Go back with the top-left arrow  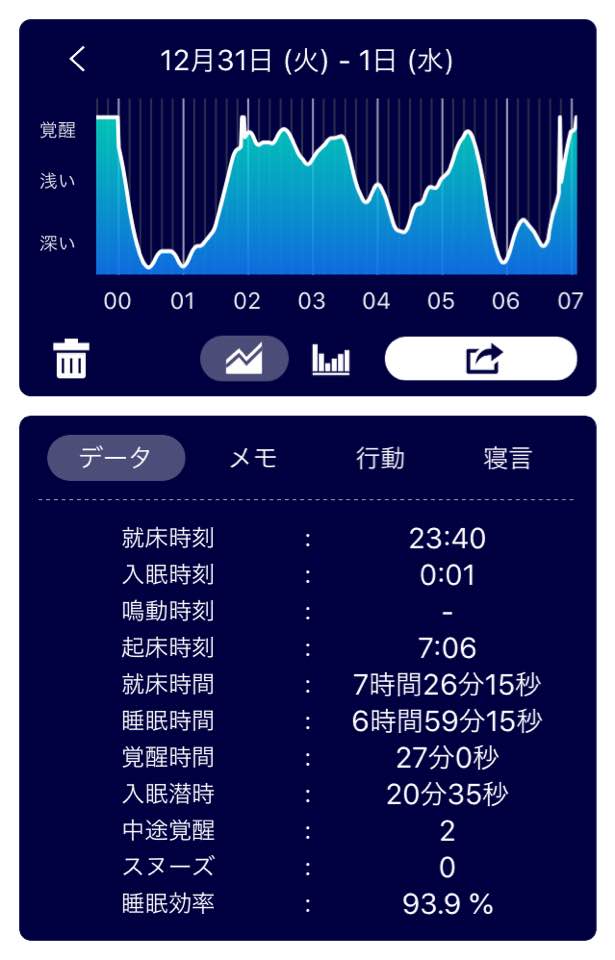click(x=78, y=59)
